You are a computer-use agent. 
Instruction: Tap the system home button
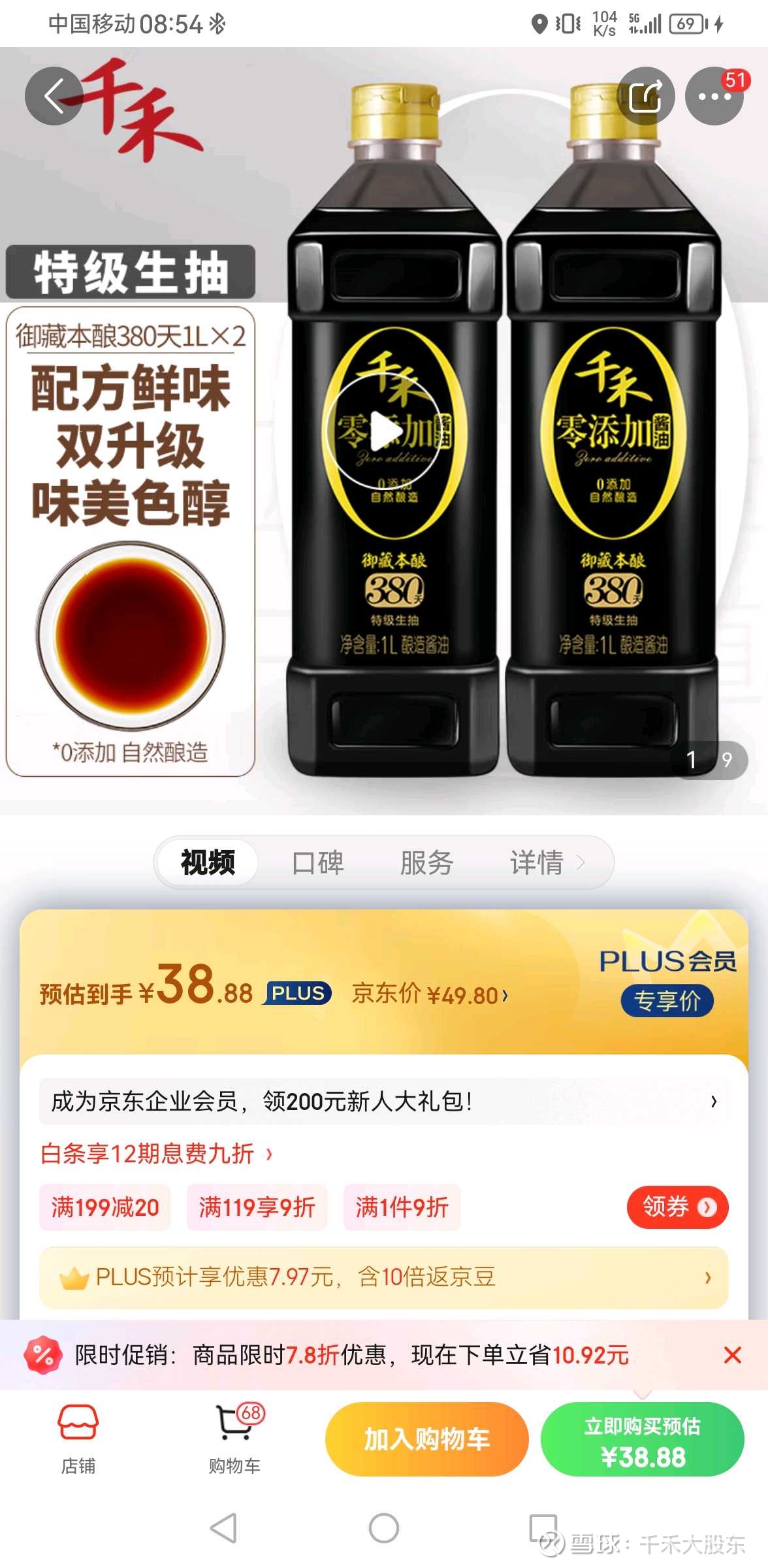click(x=384, y=1528)
